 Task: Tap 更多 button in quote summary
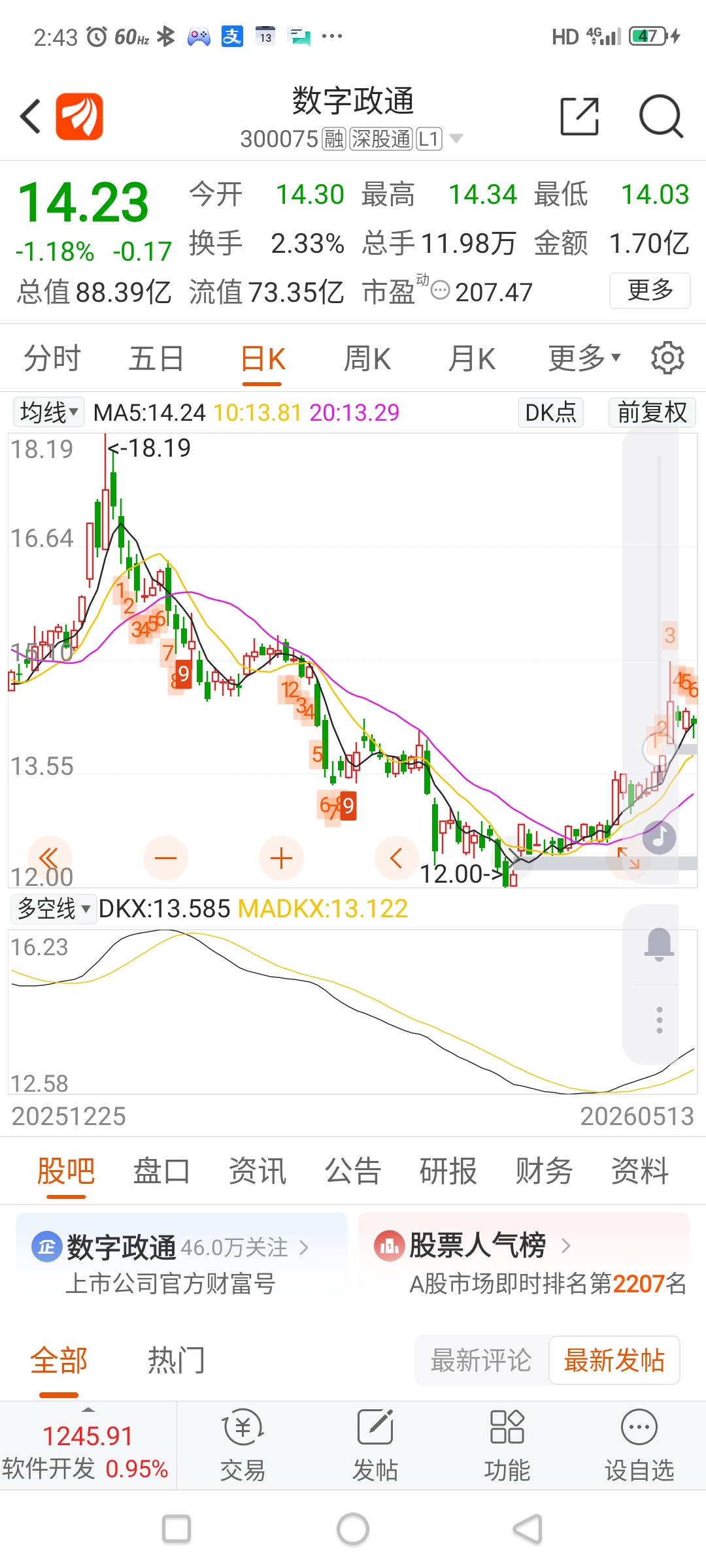pyautogui.click(x=650, y=291)
